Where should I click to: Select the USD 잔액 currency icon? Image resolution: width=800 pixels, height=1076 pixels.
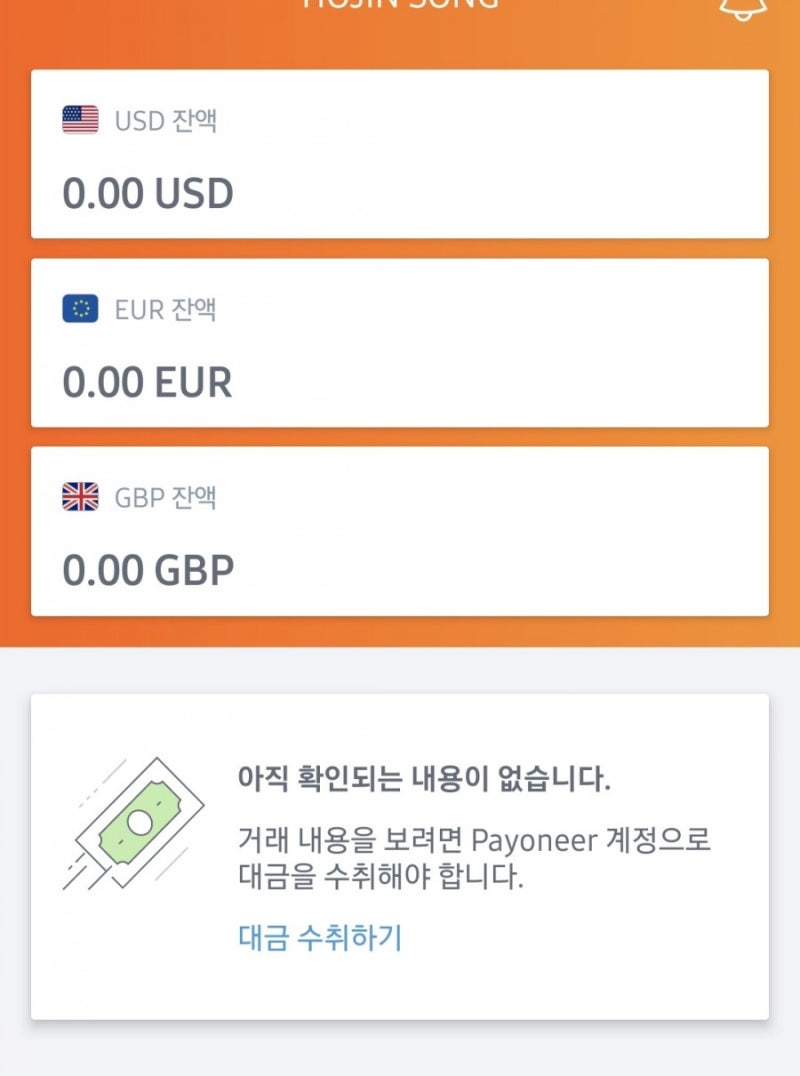coord(78,117)
